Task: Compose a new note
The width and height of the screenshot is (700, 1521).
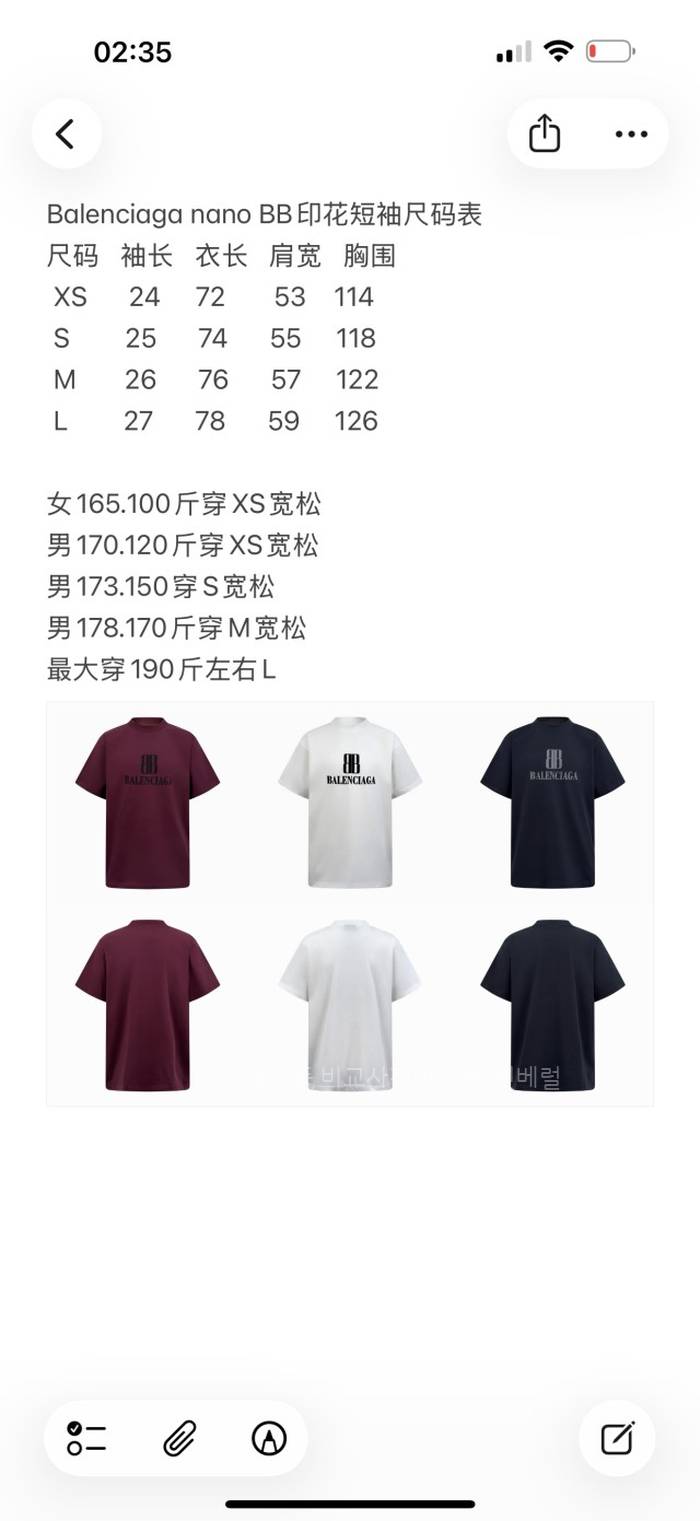Action: coord(617,1438)
